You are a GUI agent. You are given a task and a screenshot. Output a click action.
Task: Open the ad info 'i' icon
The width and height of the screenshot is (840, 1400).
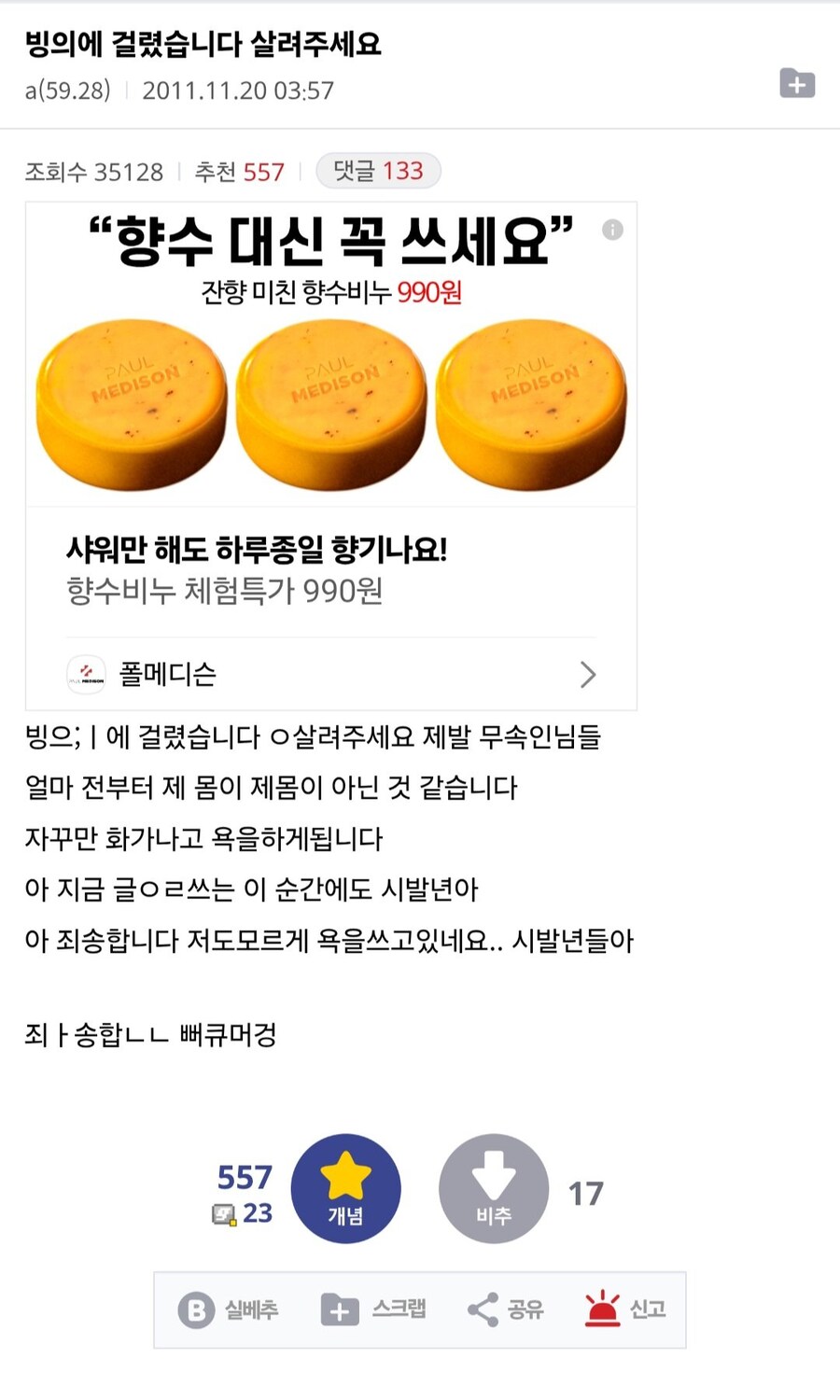pyautogui.click(x=614, y=231)
